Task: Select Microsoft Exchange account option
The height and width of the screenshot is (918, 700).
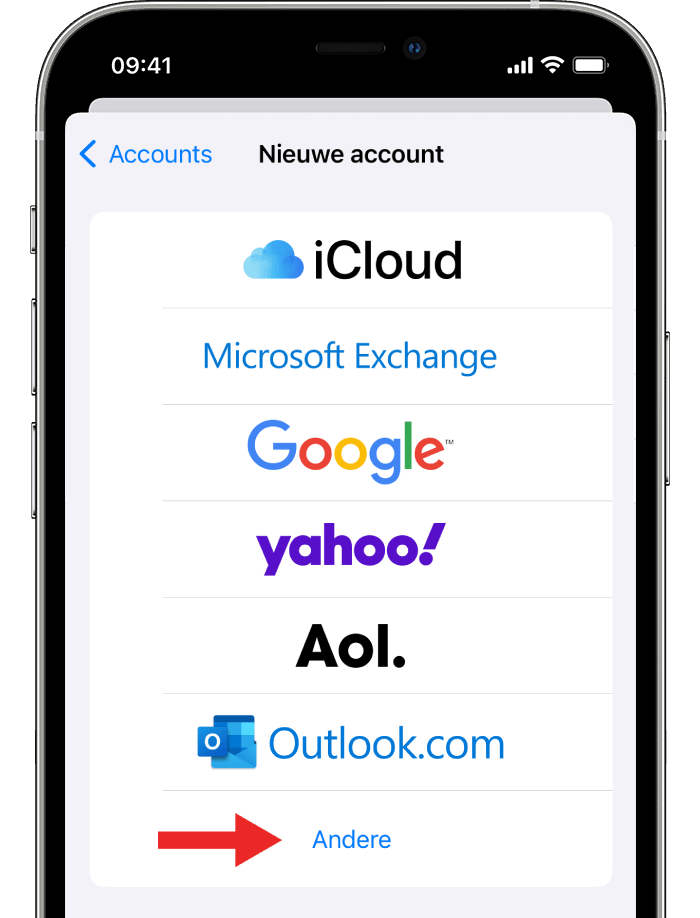Action: (350, 357)
